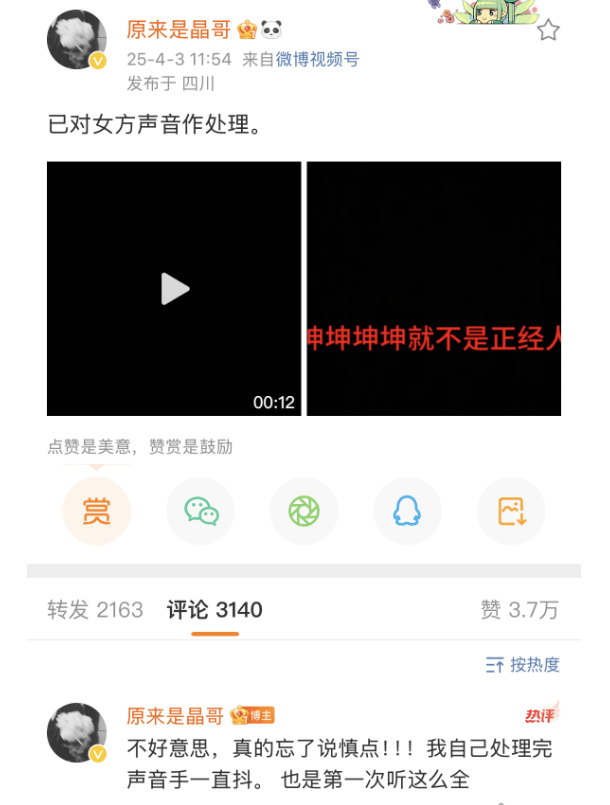Viewport: 610px width, 805px height.
Task: Like the post with 赞 3.7万
Action: pyautogui.click(x=519, y=610)
